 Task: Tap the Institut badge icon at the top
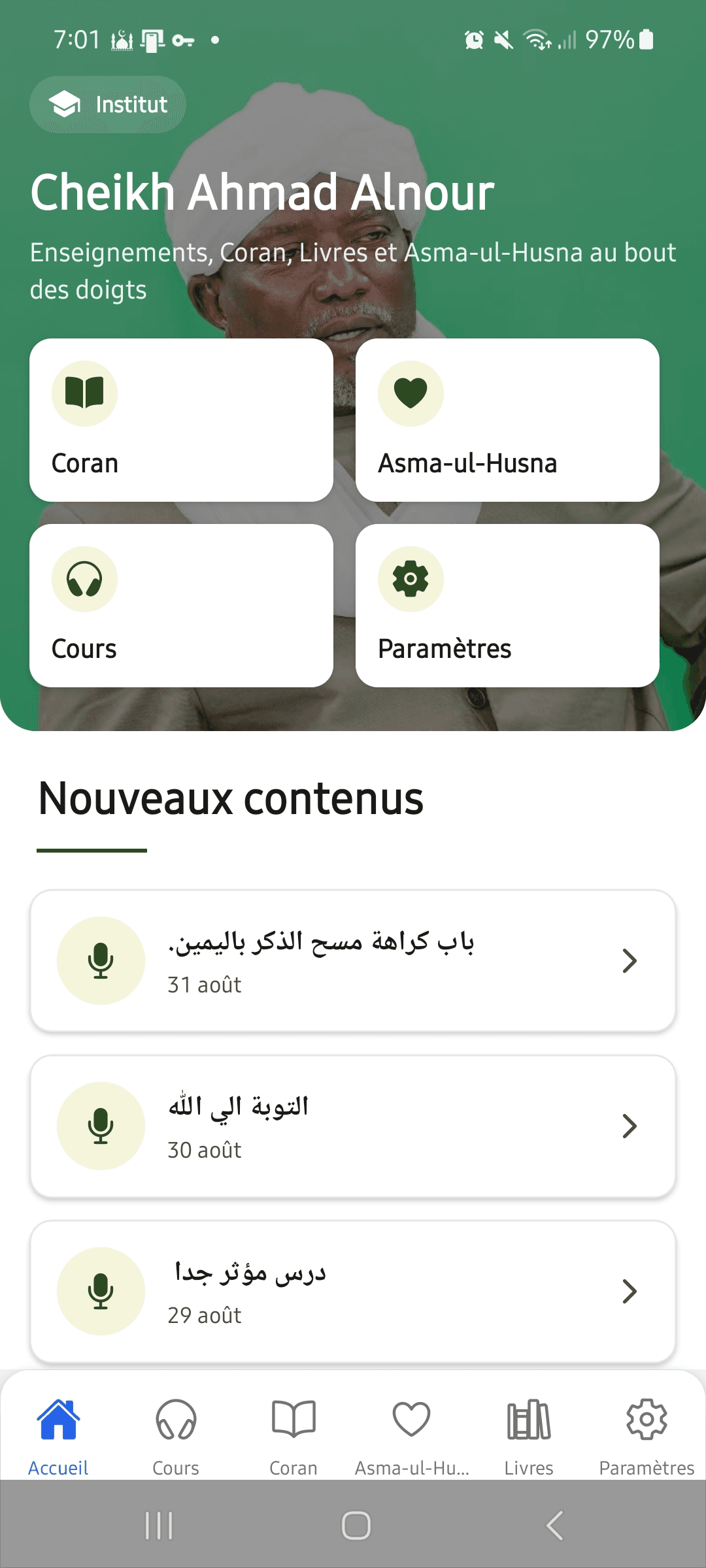(66, 103)
